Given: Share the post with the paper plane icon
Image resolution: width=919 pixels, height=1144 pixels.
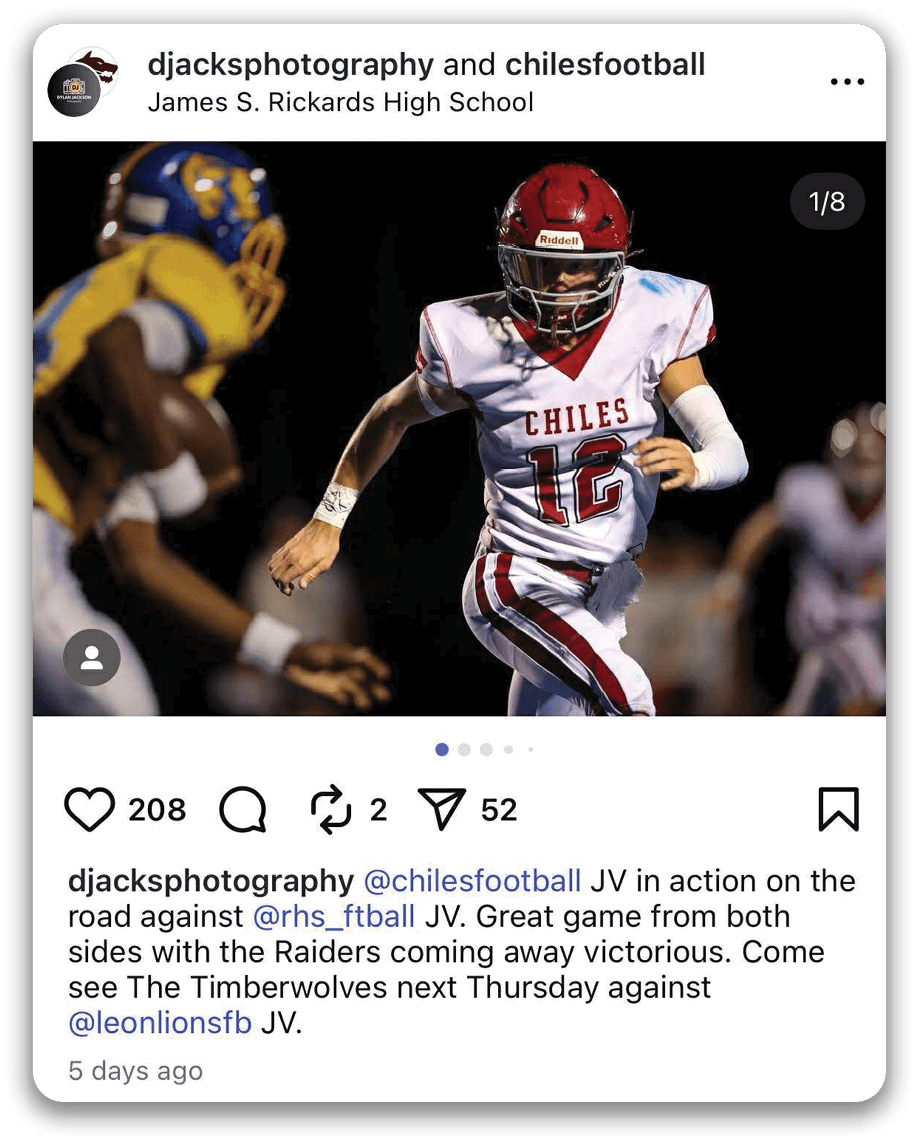Looking at the screenshot, I should [442, 809].
